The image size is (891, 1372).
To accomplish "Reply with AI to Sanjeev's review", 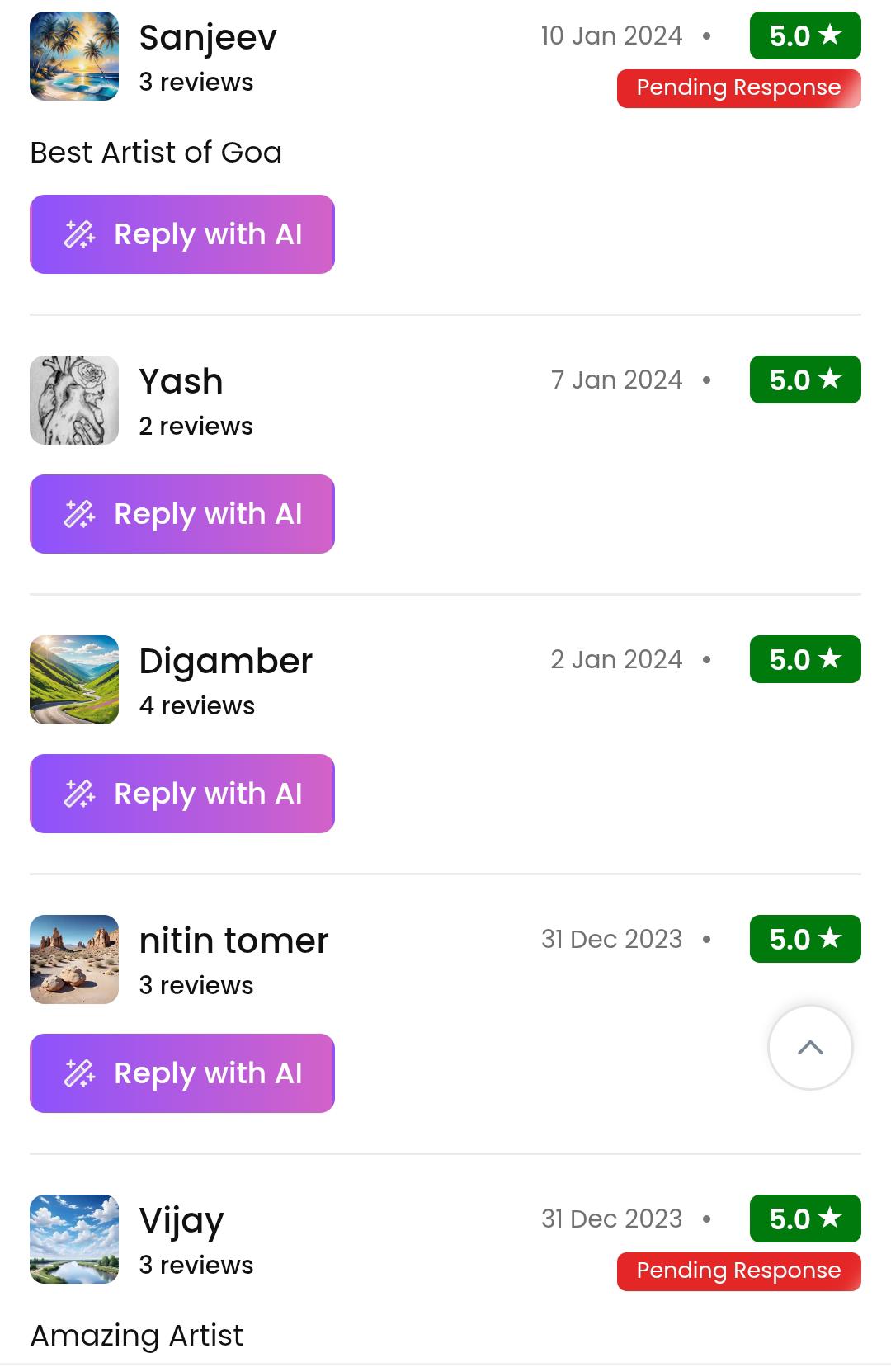I will [182, 234].
